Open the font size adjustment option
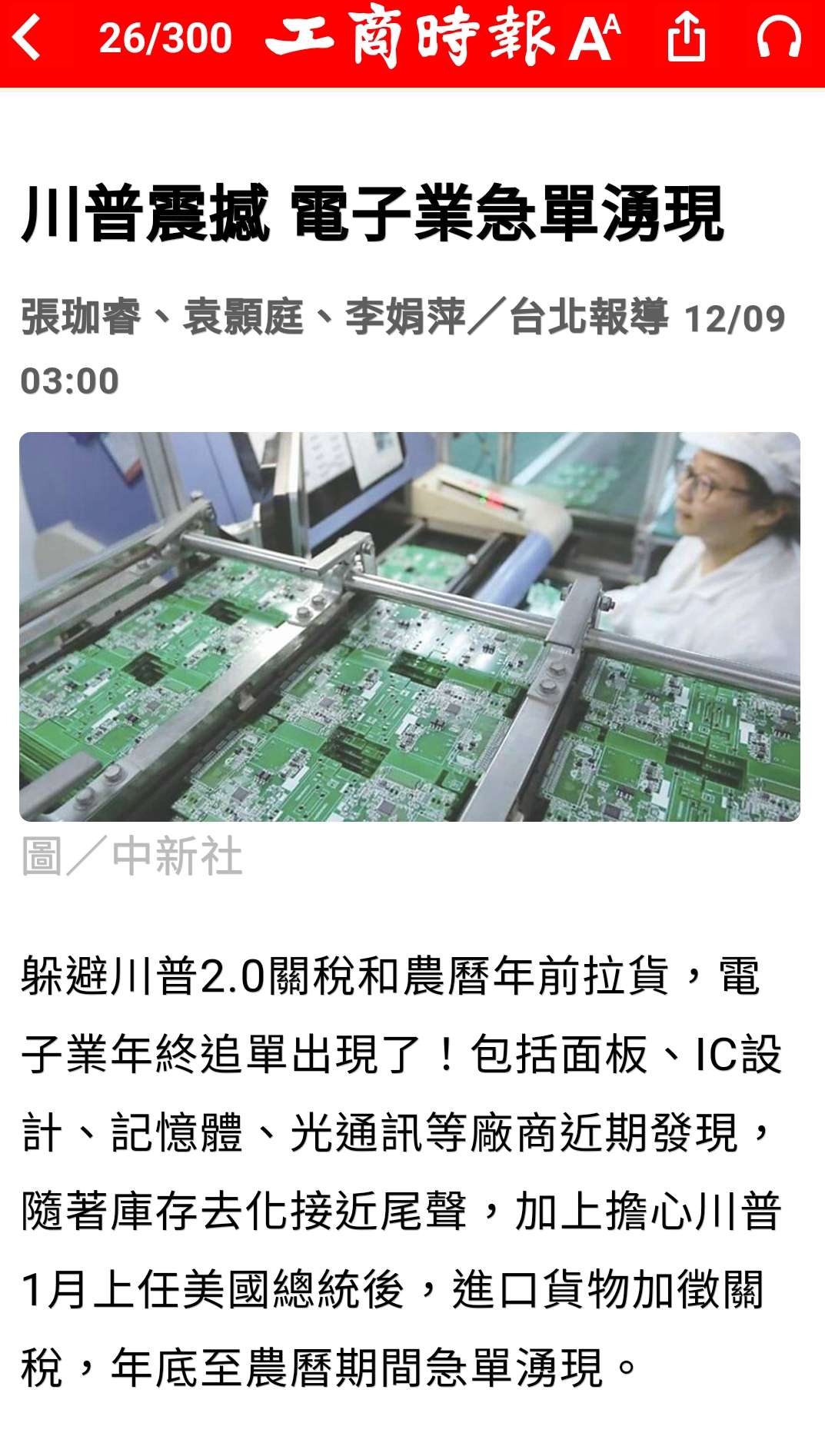This screenshot has width=825, height=1456. click(595, 38)
